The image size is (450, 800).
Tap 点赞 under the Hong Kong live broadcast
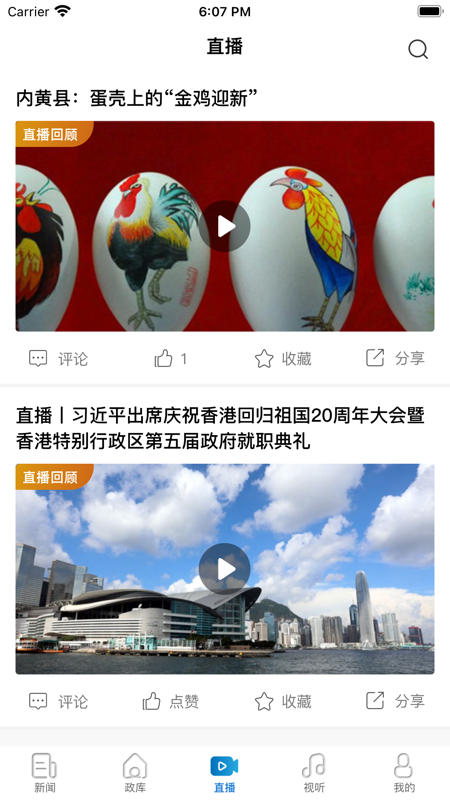pos(171,702)
